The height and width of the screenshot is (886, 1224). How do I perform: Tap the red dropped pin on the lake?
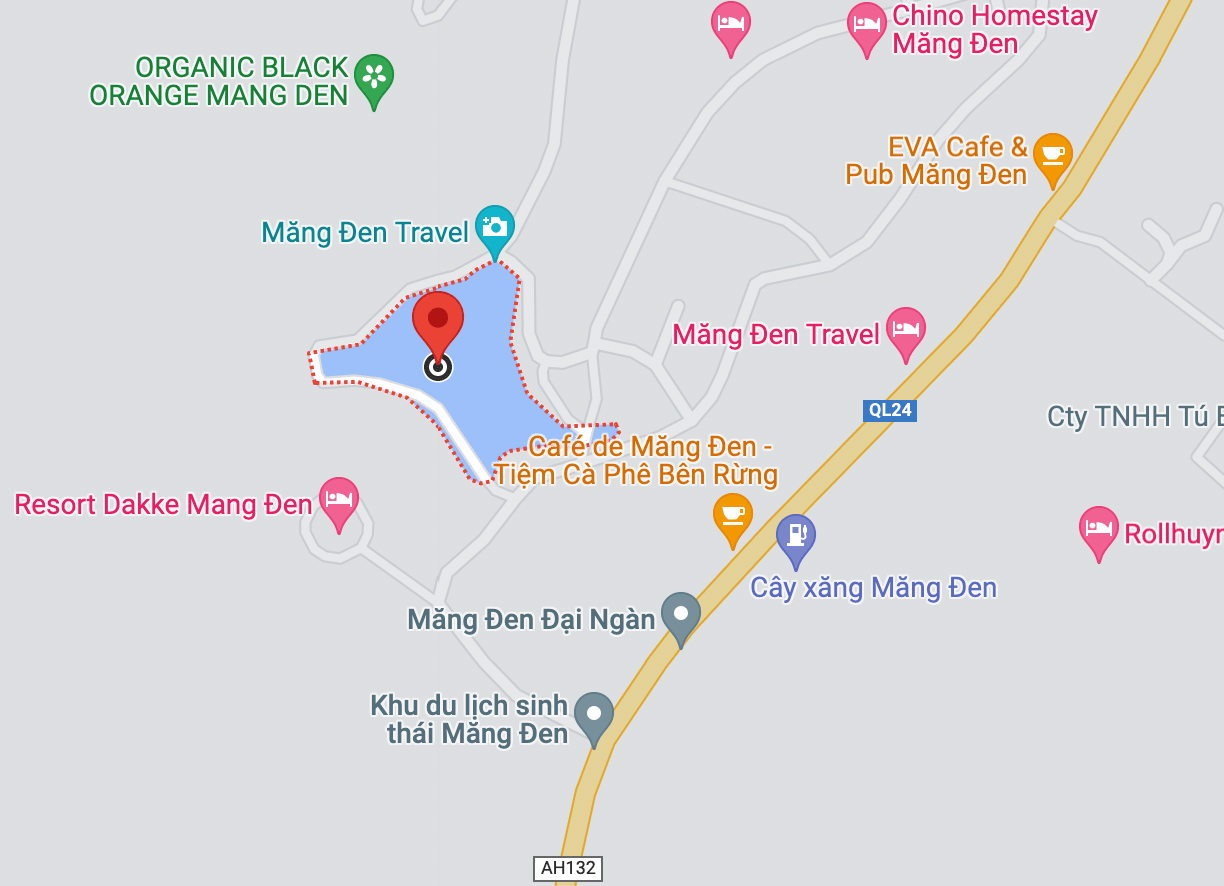click(x=438, y=322)
